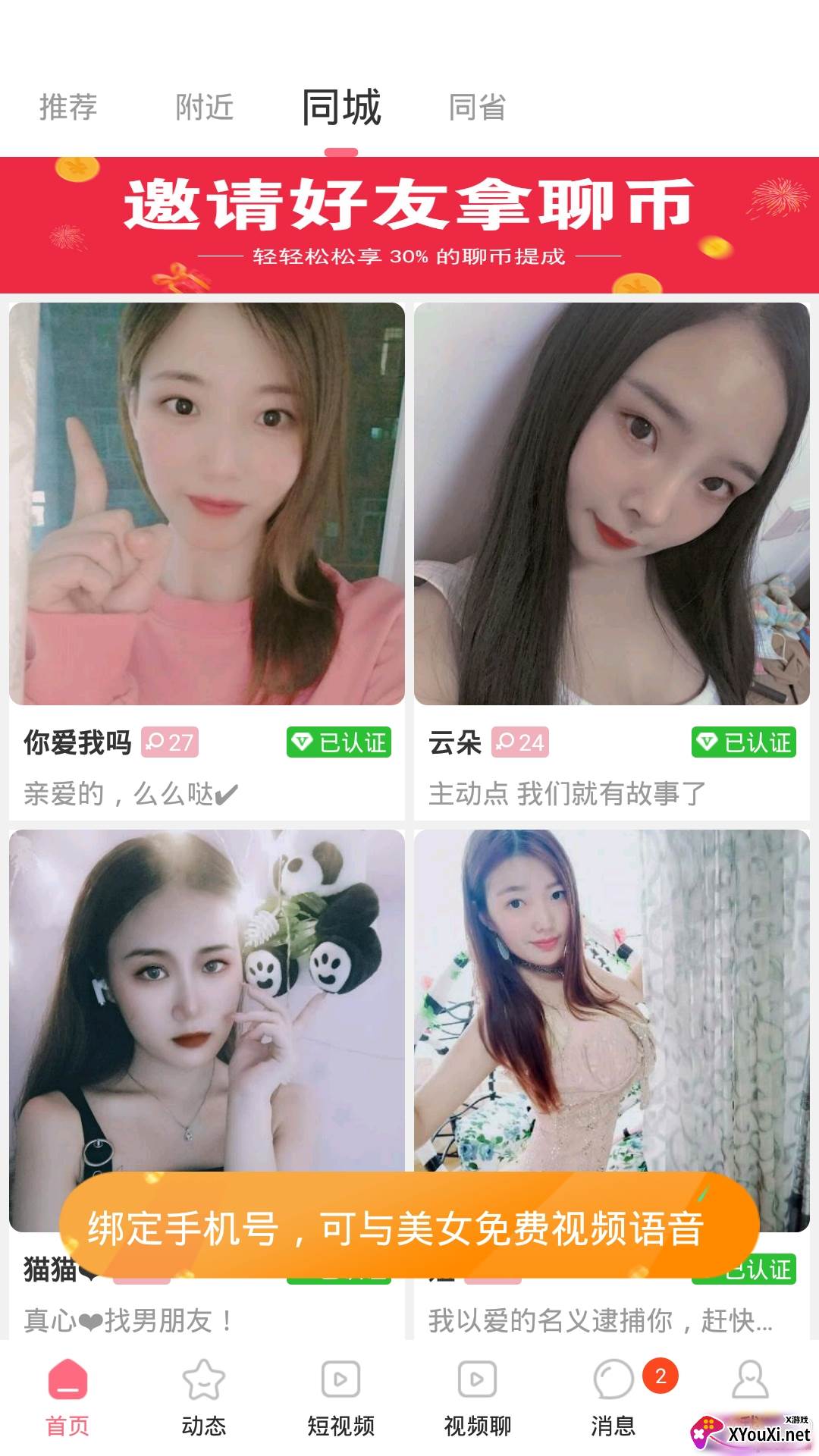The width and height of the screenshot is (819, 1456).
Task: Switch to the 推荐 tab
Action: [x=68, y=107]
